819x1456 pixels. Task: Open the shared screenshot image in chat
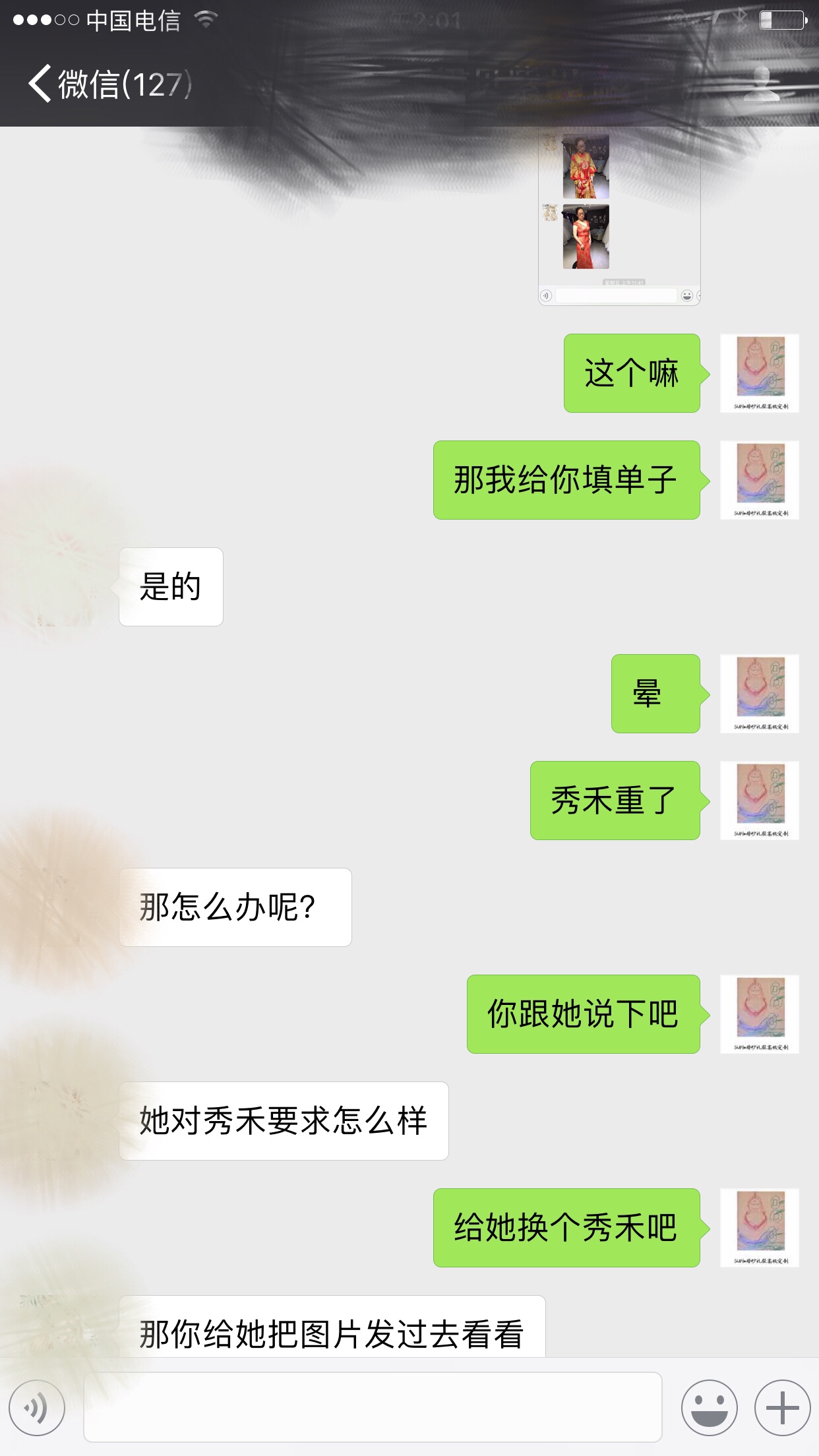[619, 216]
